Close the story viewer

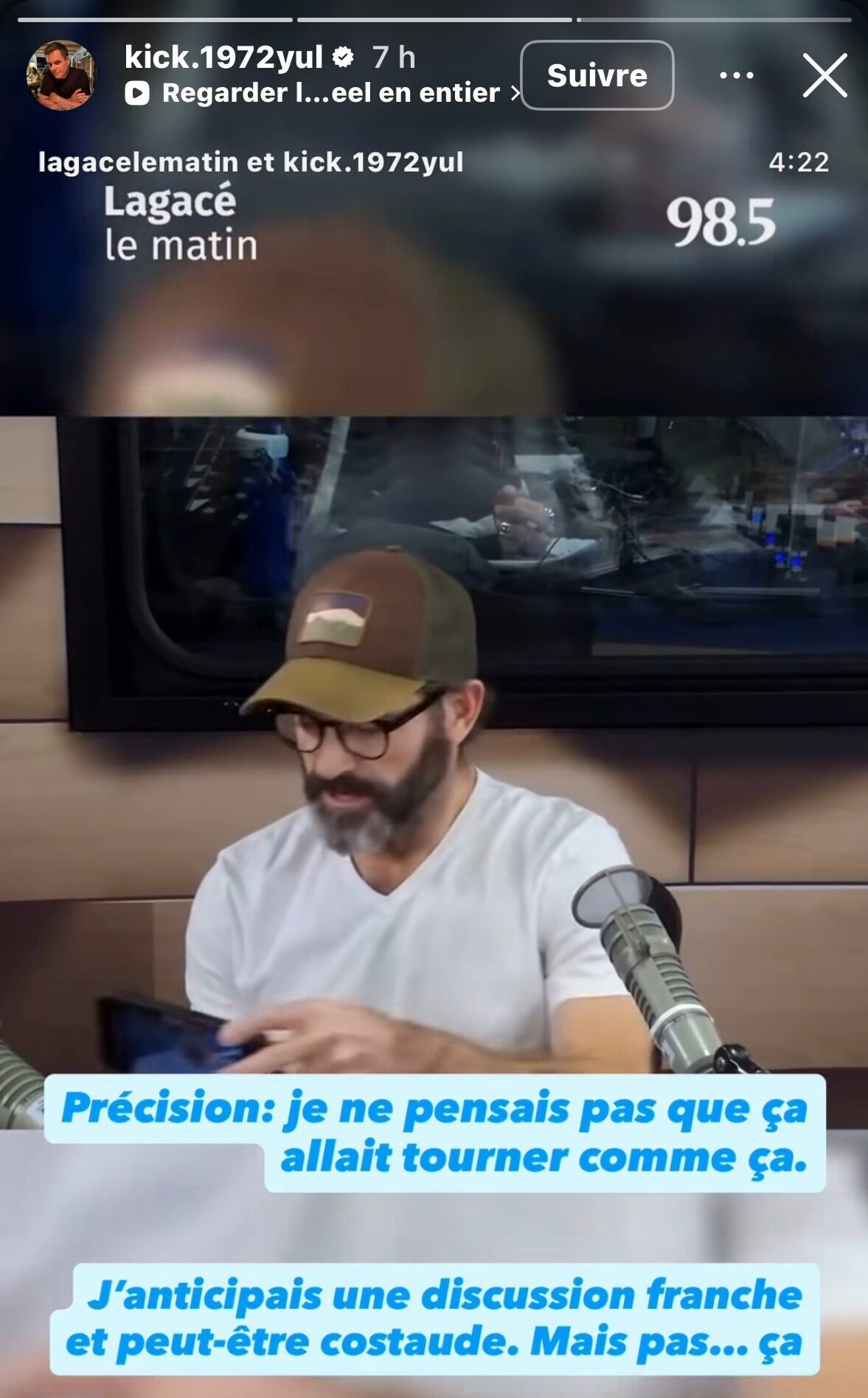coord(824,75)
